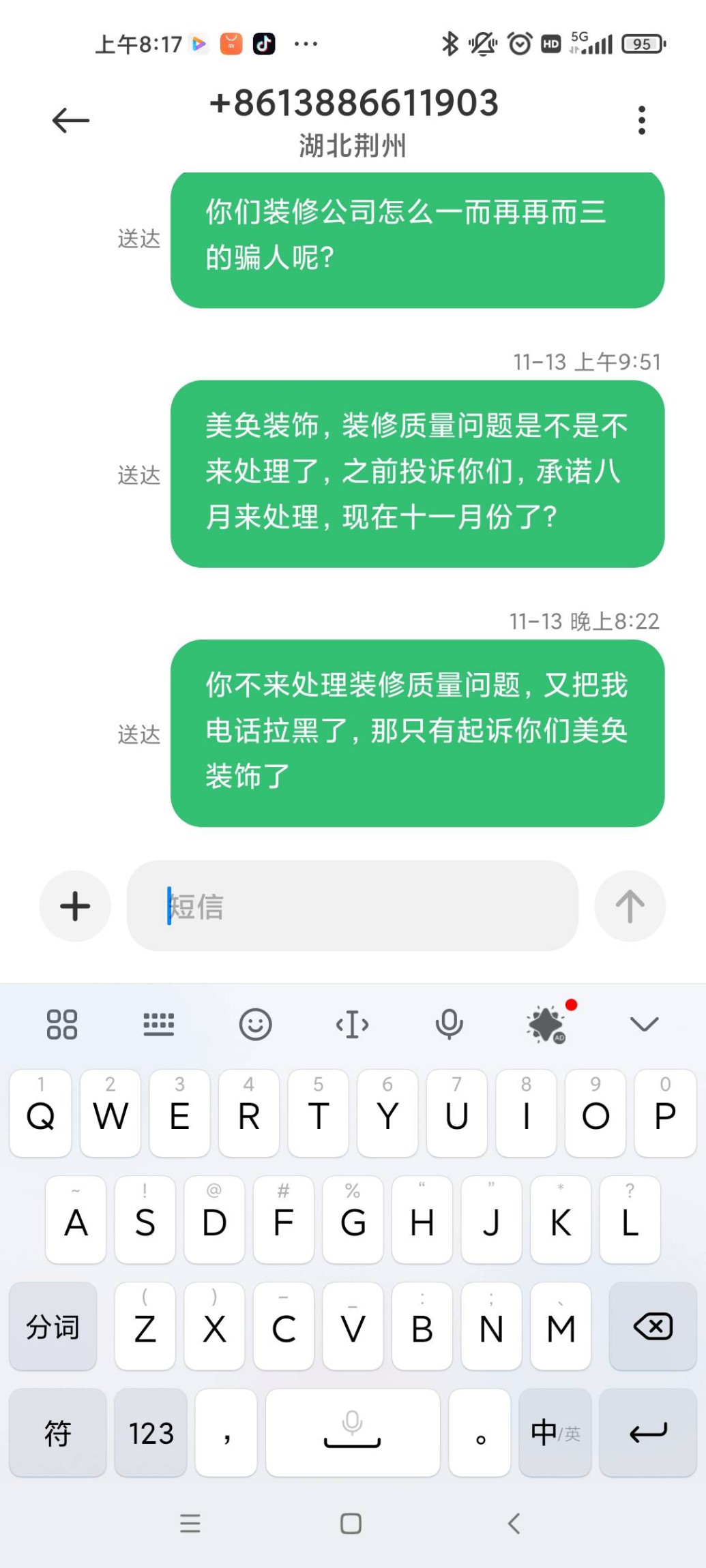Focus the 短信 message input field
The width and height of the screenshot is (706, 1568).
(x=352, y=906)
